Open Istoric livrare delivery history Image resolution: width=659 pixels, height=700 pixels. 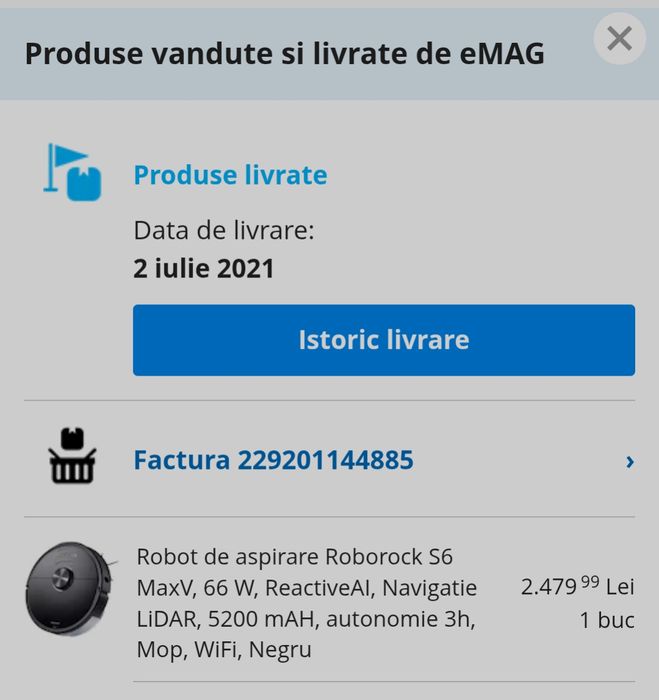coord(383,340)
